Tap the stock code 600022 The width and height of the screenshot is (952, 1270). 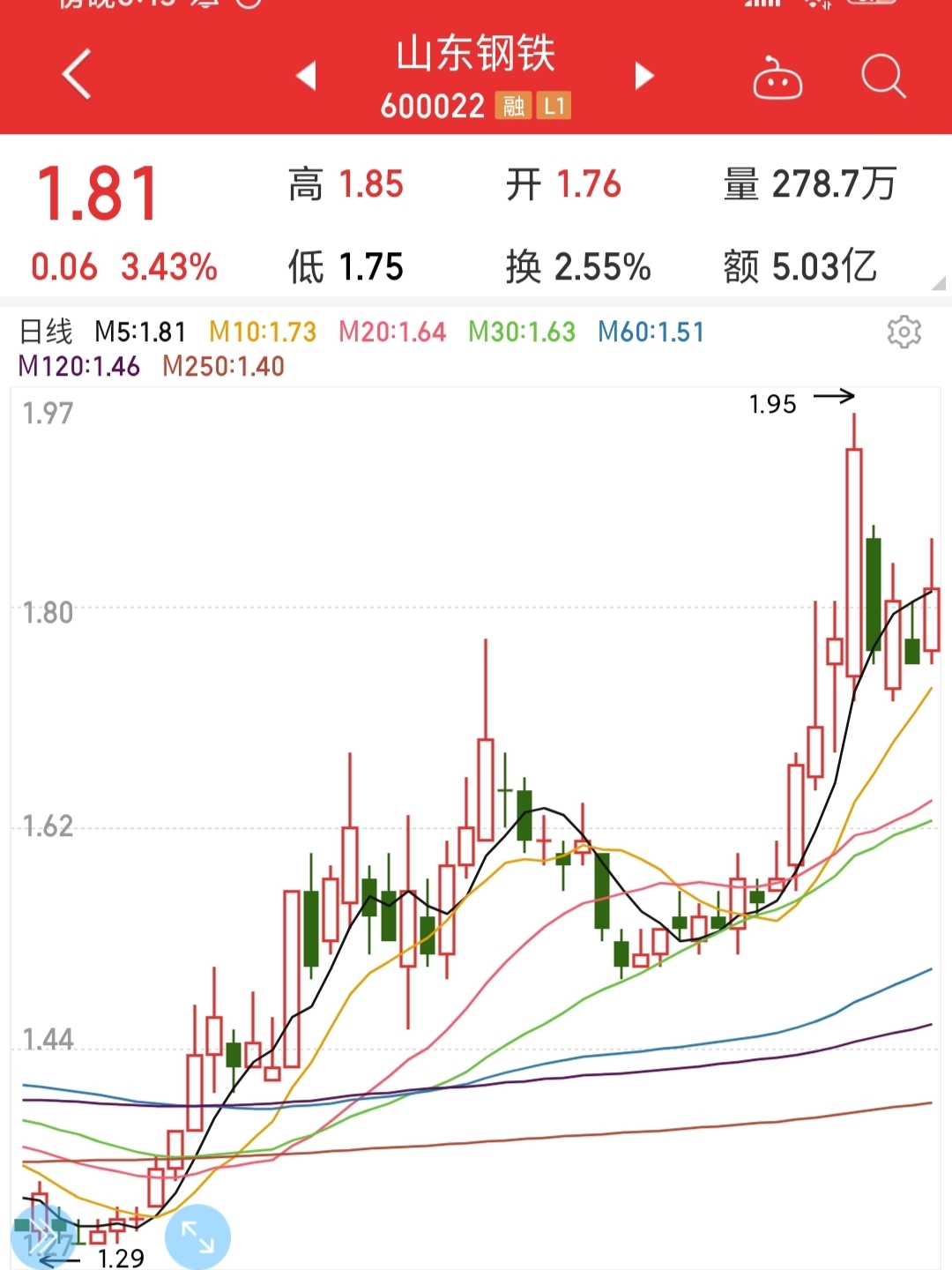433,106
